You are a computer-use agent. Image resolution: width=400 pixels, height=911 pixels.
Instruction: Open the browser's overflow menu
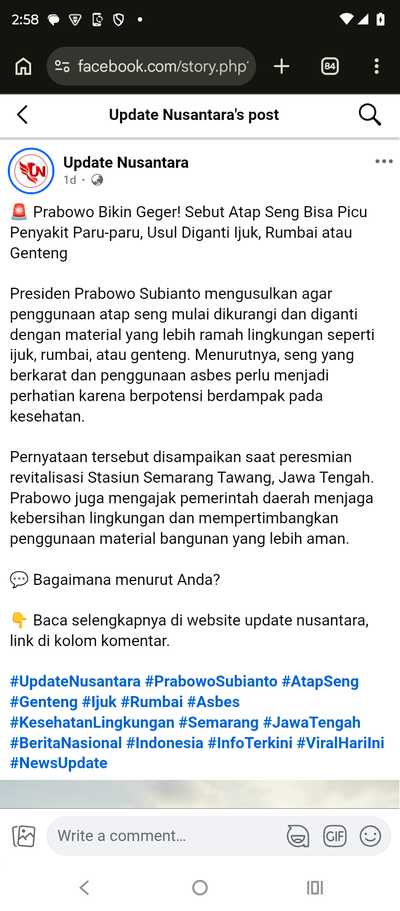click(377, 67)
